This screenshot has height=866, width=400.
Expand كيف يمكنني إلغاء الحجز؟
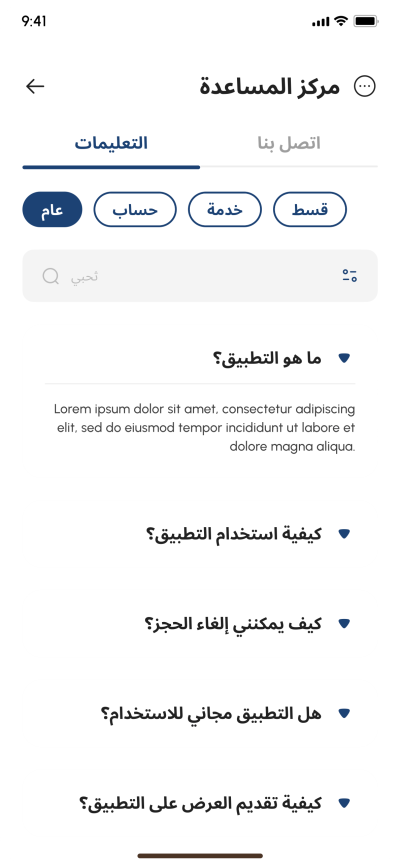200,624
